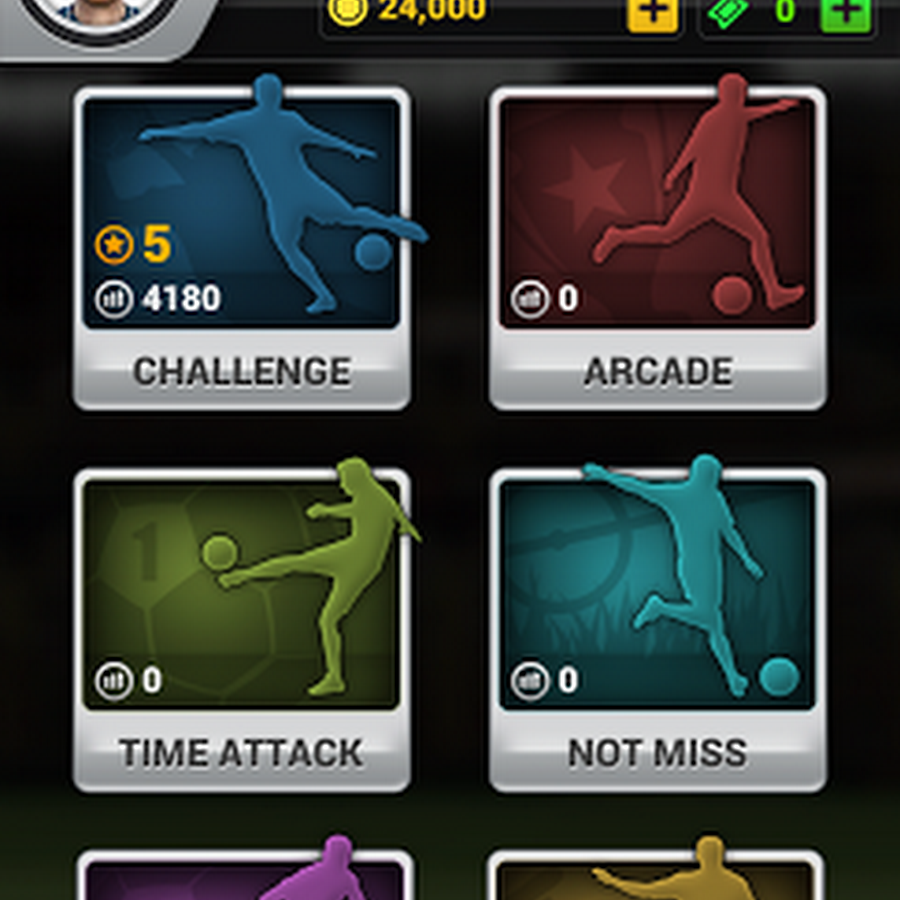Image resolution: width=900 pixels, height=900 pixels.
Task: Play the Not Miss mode
Action: (657, 630)
